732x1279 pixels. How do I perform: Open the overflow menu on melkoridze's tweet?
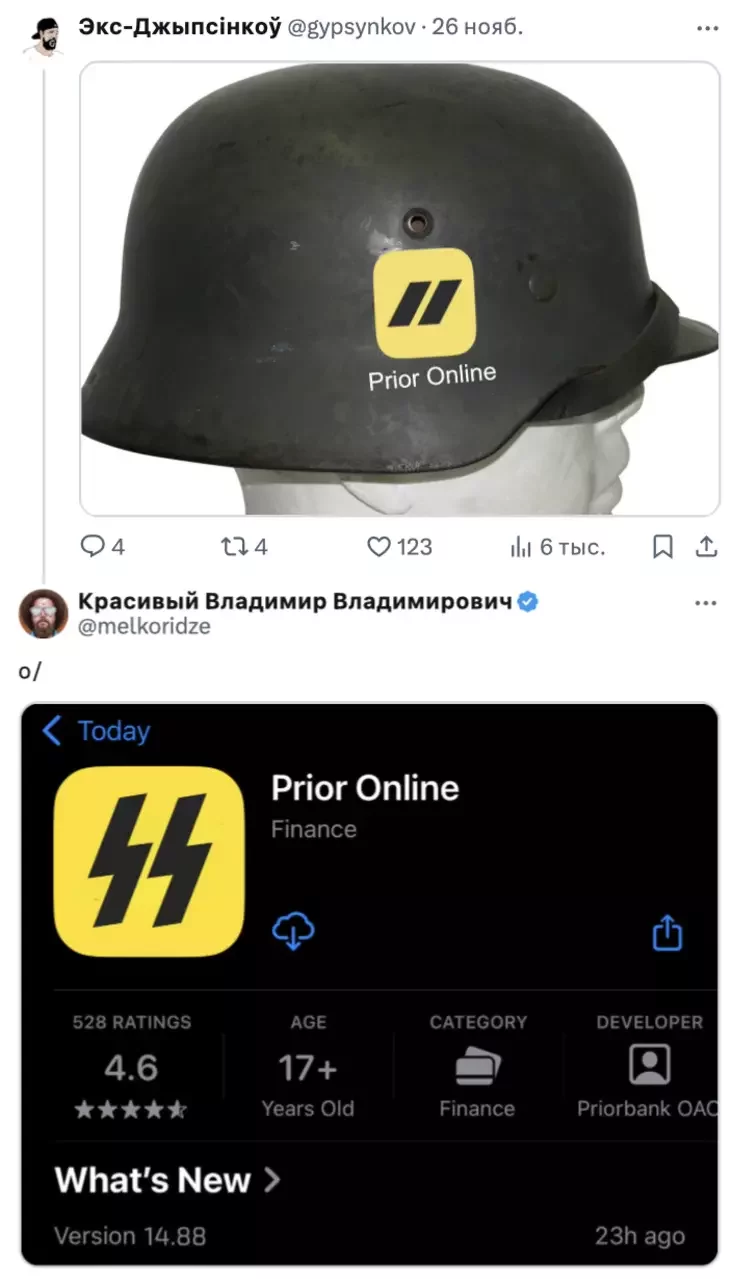click(706, 603)
